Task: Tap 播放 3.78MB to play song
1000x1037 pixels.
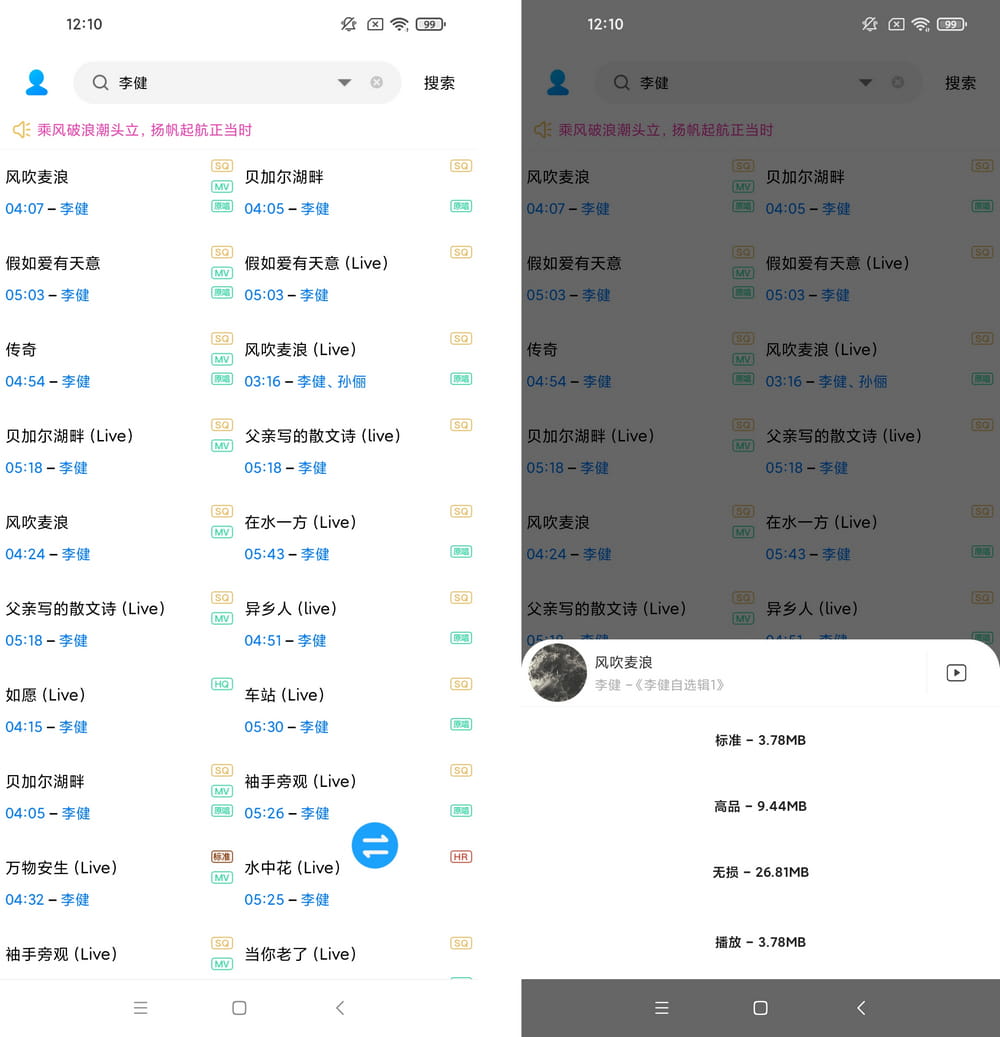Action: click(x=760, y=942)
